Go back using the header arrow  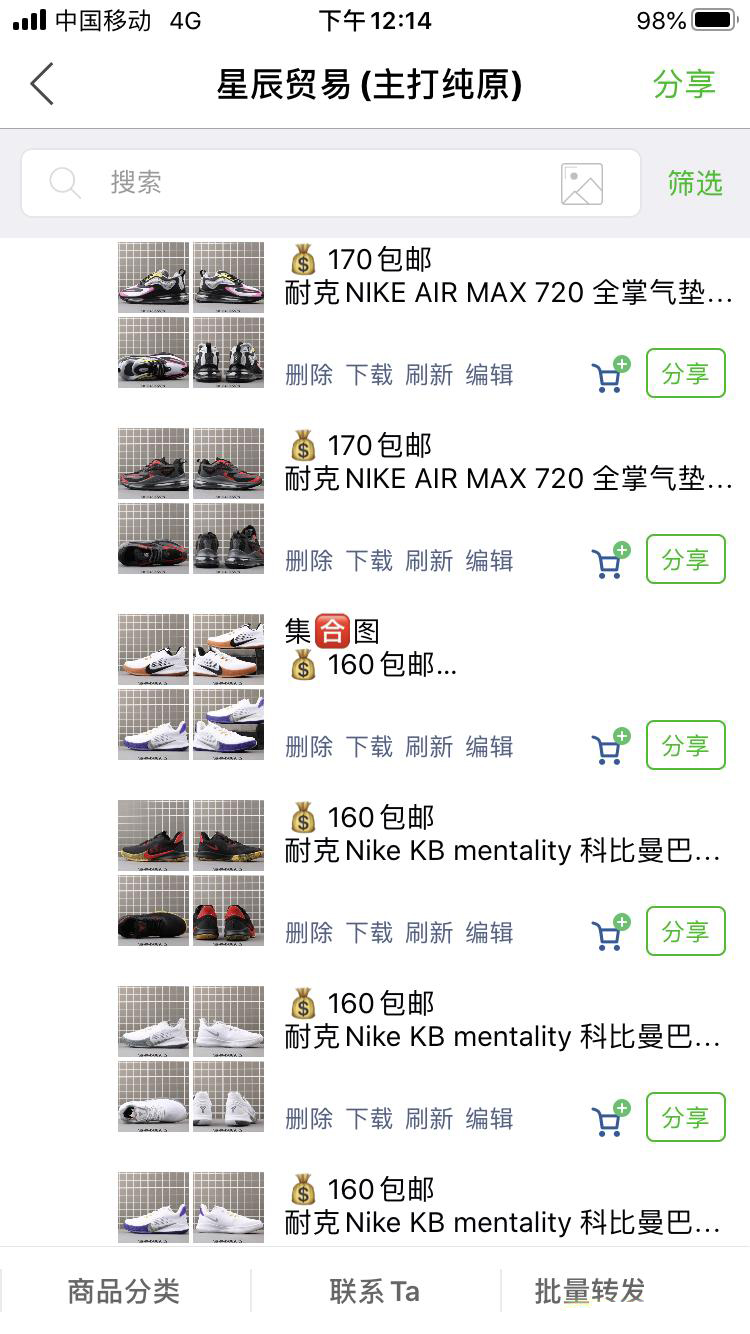tap(42, 85)
